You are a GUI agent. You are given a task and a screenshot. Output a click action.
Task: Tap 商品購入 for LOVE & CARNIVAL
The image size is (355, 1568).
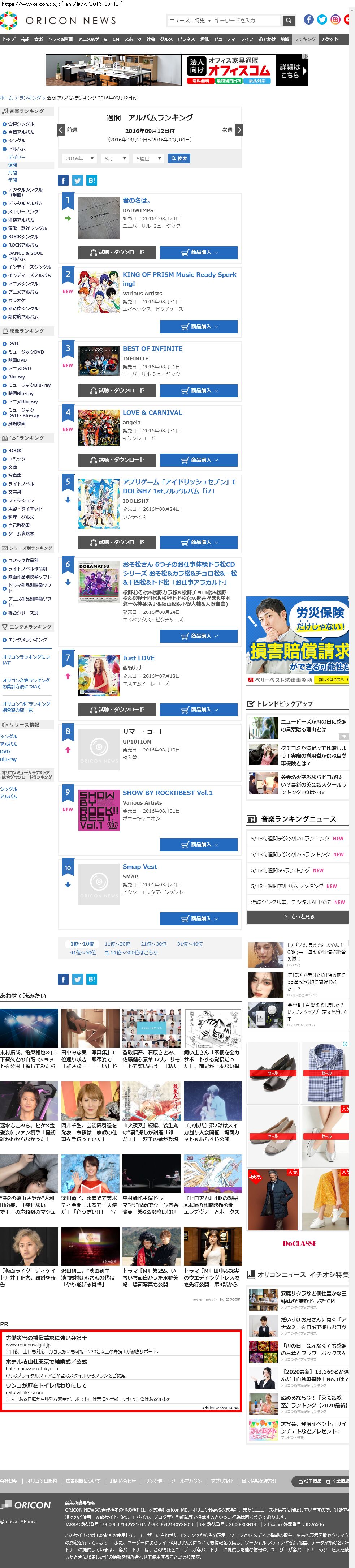tap(198, 460)
